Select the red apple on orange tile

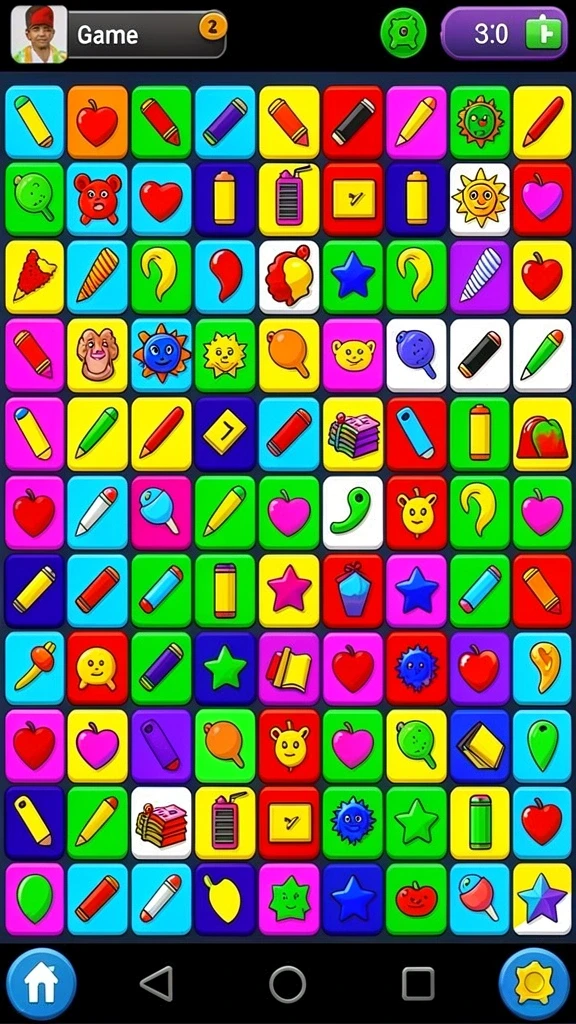pos(97,122)
